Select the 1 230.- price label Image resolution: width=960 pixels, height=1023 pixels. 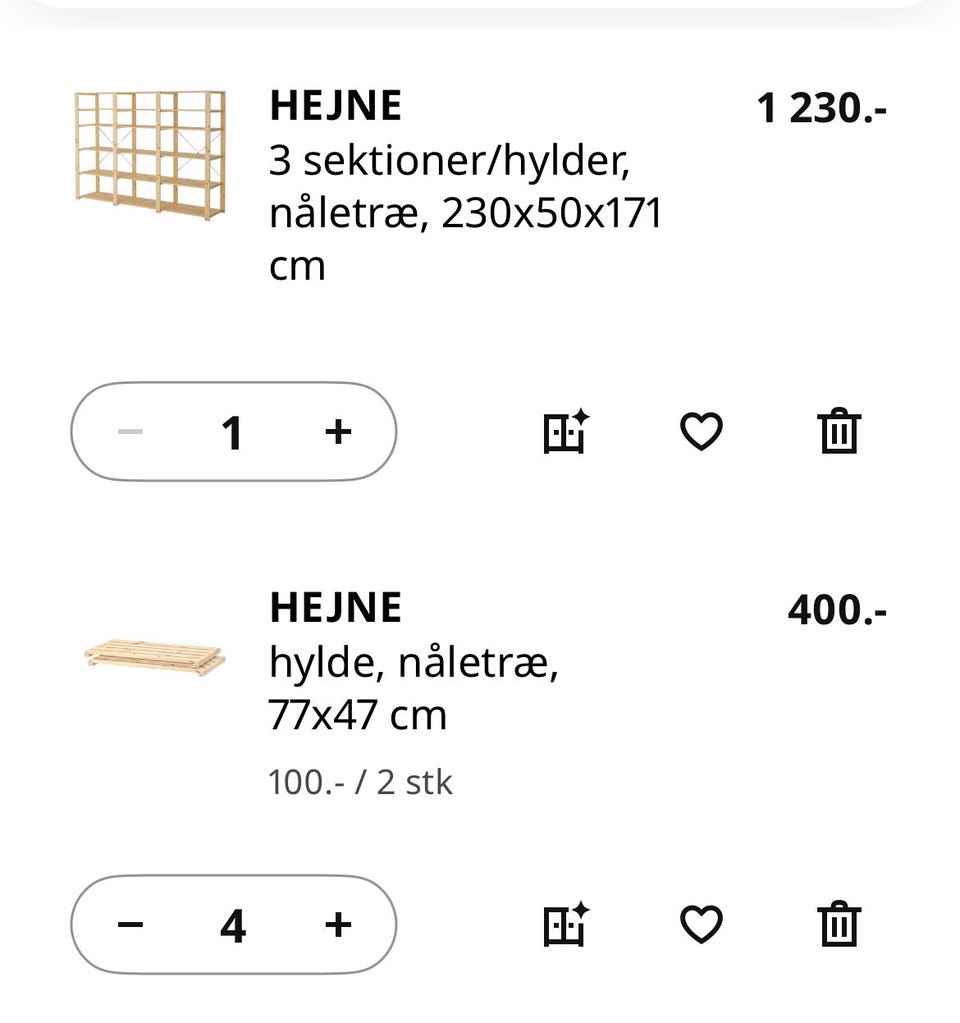click(x=824, y=110)
